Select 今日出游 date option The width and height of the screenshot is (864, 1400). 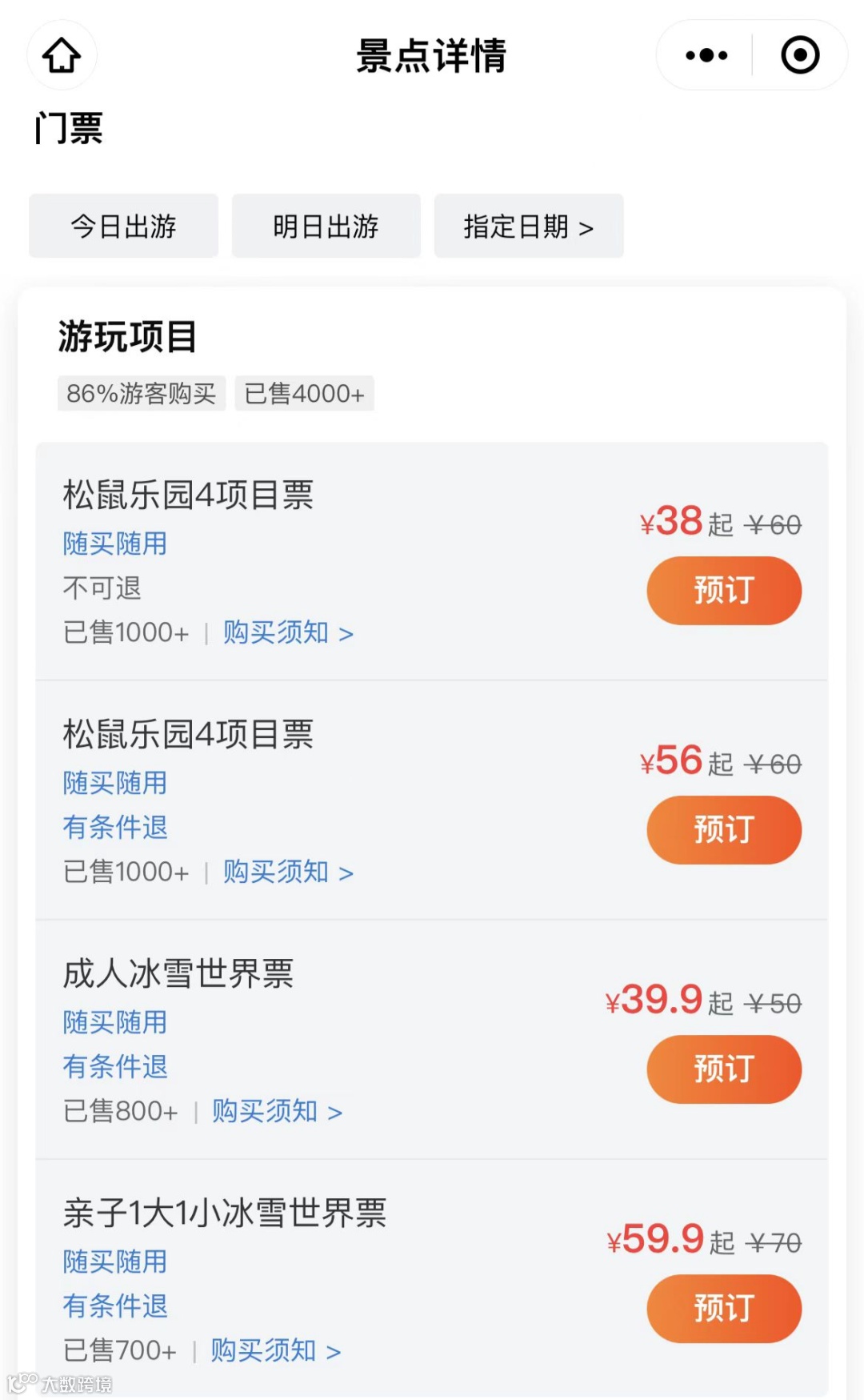(x=123, y=227)
